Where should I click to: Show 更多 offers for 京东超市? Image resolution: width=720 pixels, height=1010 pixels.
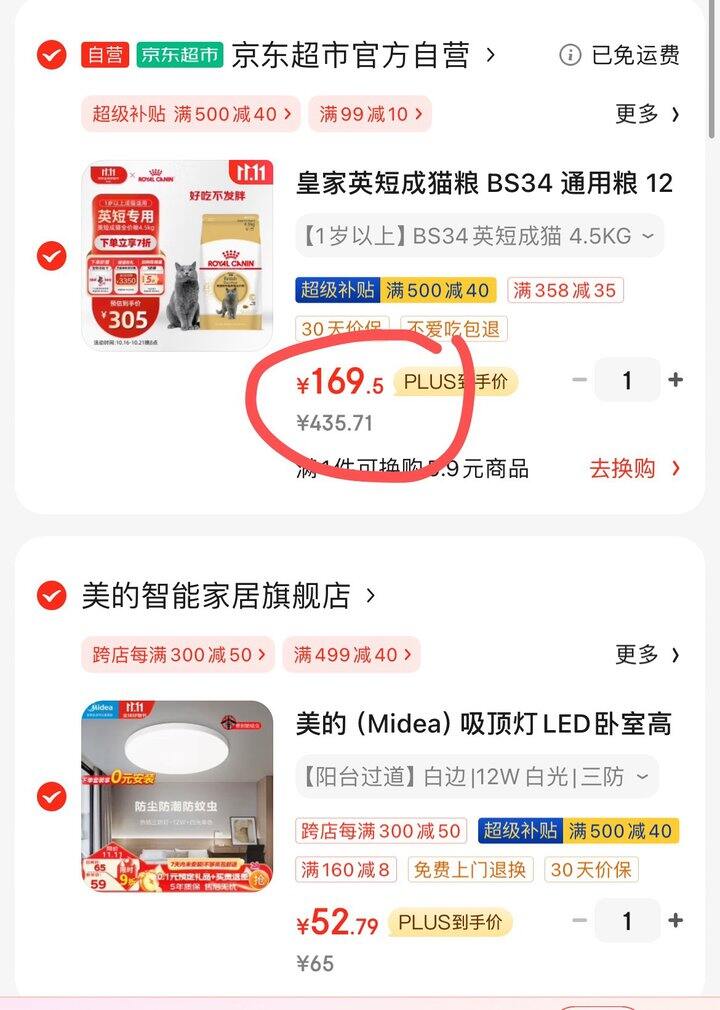click(x=647, y=114)
